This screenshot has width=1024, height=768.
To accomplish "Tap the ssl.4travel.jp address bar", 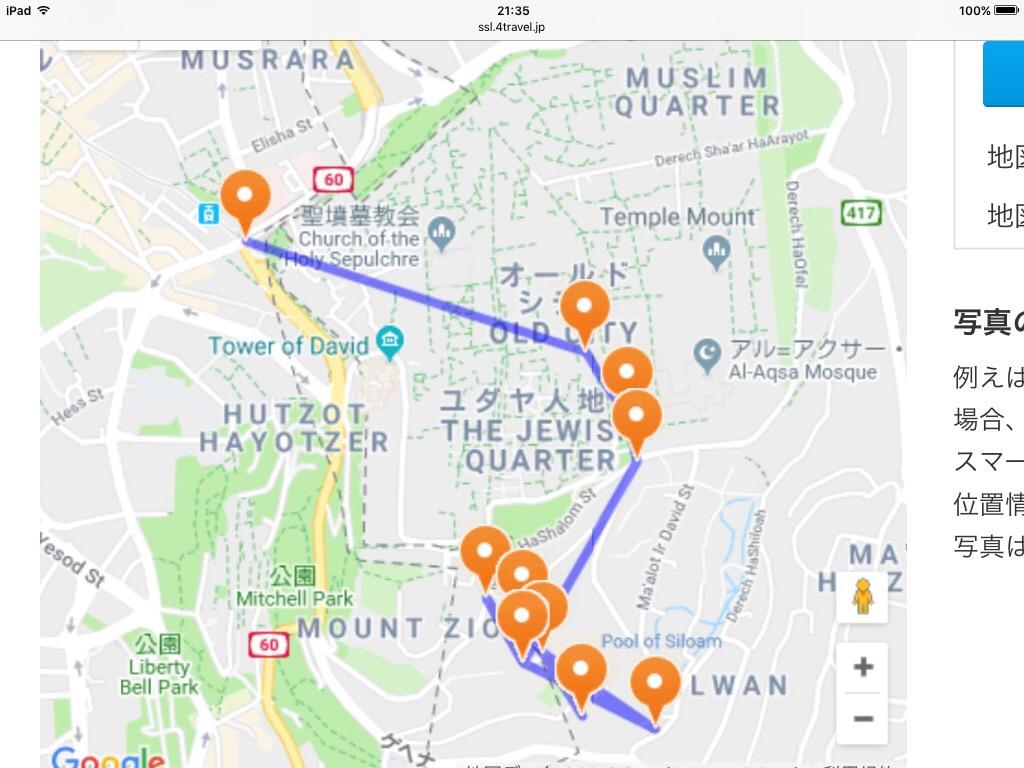I will coord(511,27).
